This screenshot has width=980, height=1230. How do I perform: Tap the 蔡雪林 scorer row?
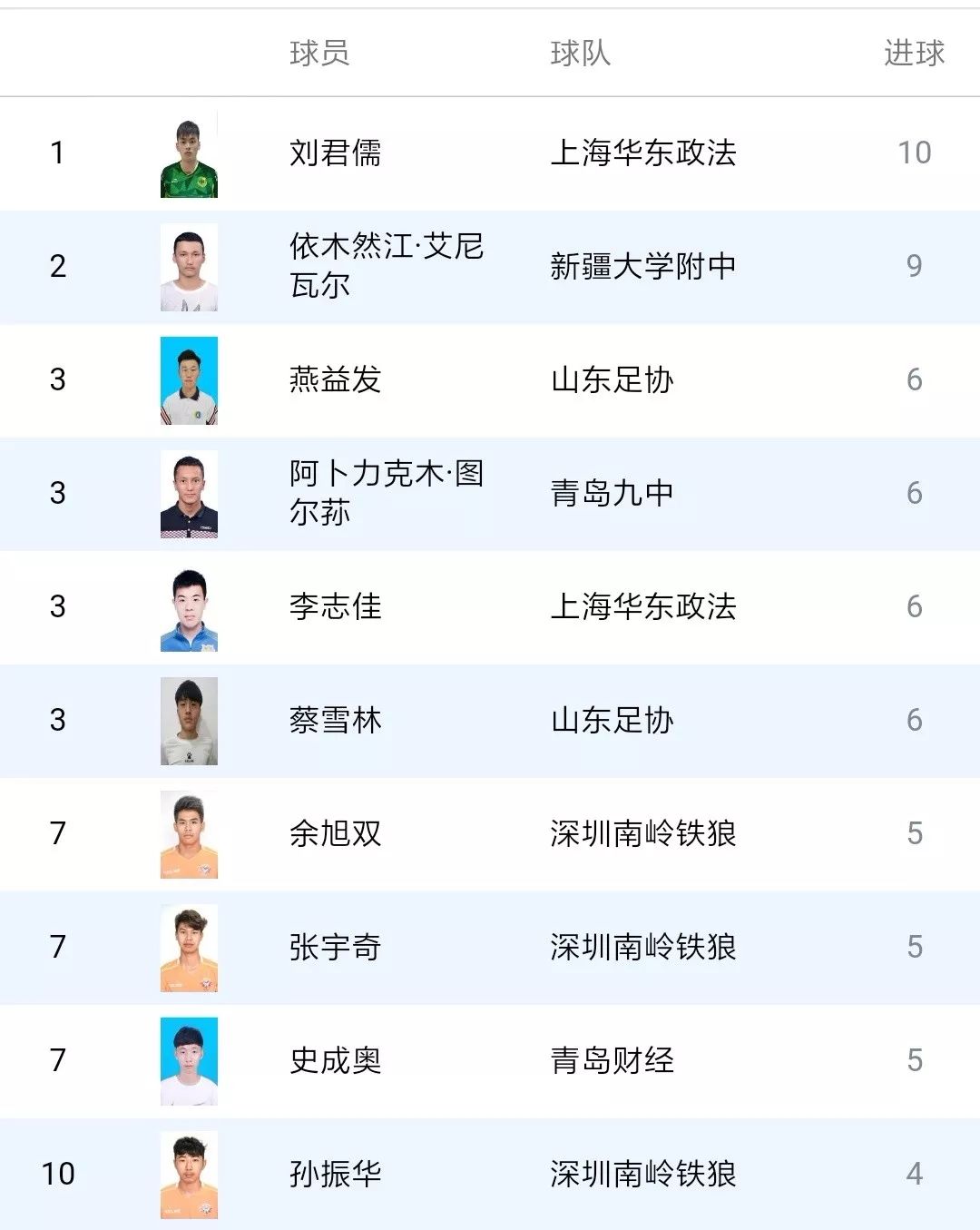[335, 720]
